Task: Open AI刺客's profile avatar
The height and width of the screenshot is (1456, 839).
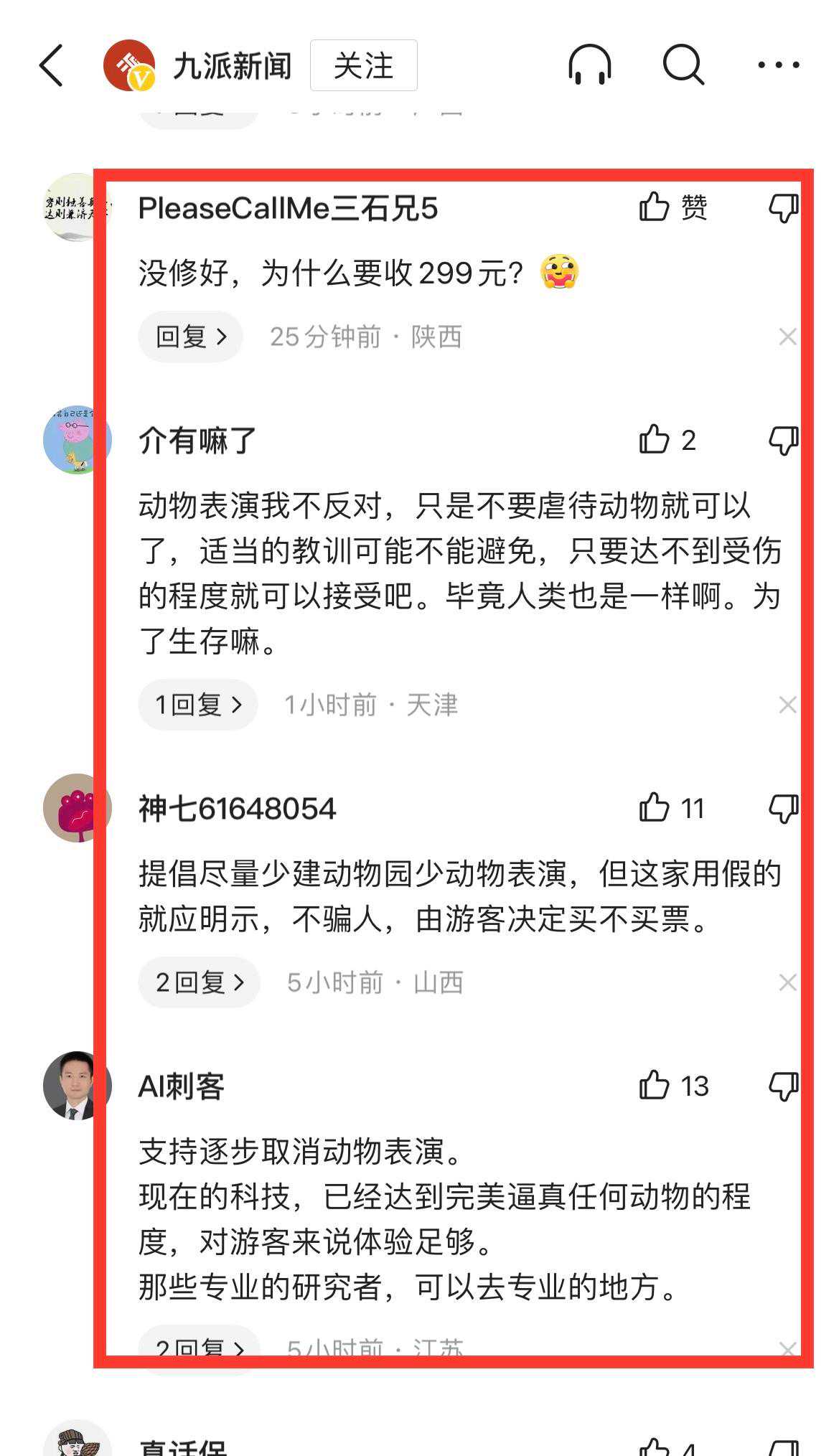Action: 76,1085
